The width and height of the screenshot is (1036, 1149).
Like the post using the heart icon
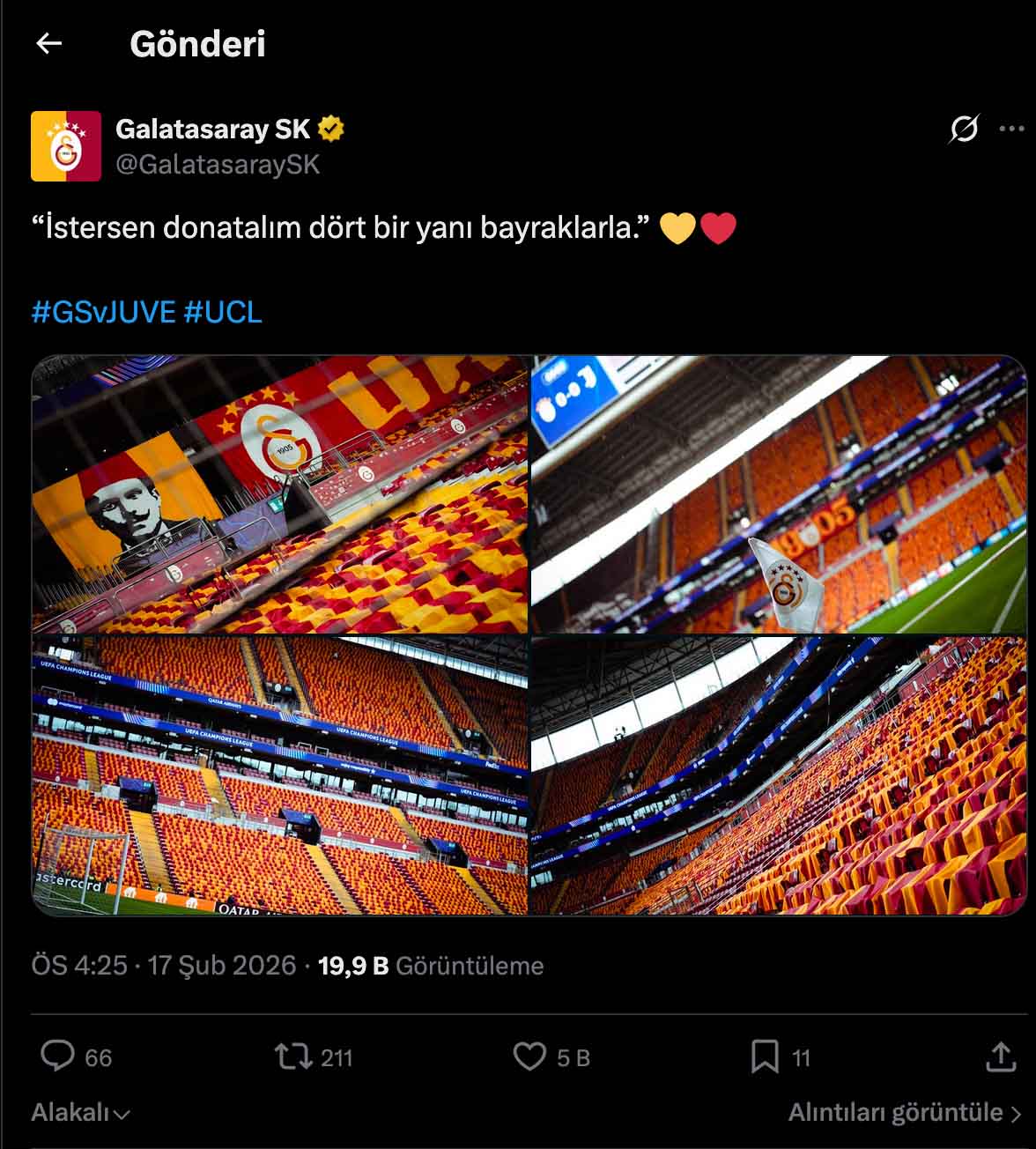(x=530, y=1056)
